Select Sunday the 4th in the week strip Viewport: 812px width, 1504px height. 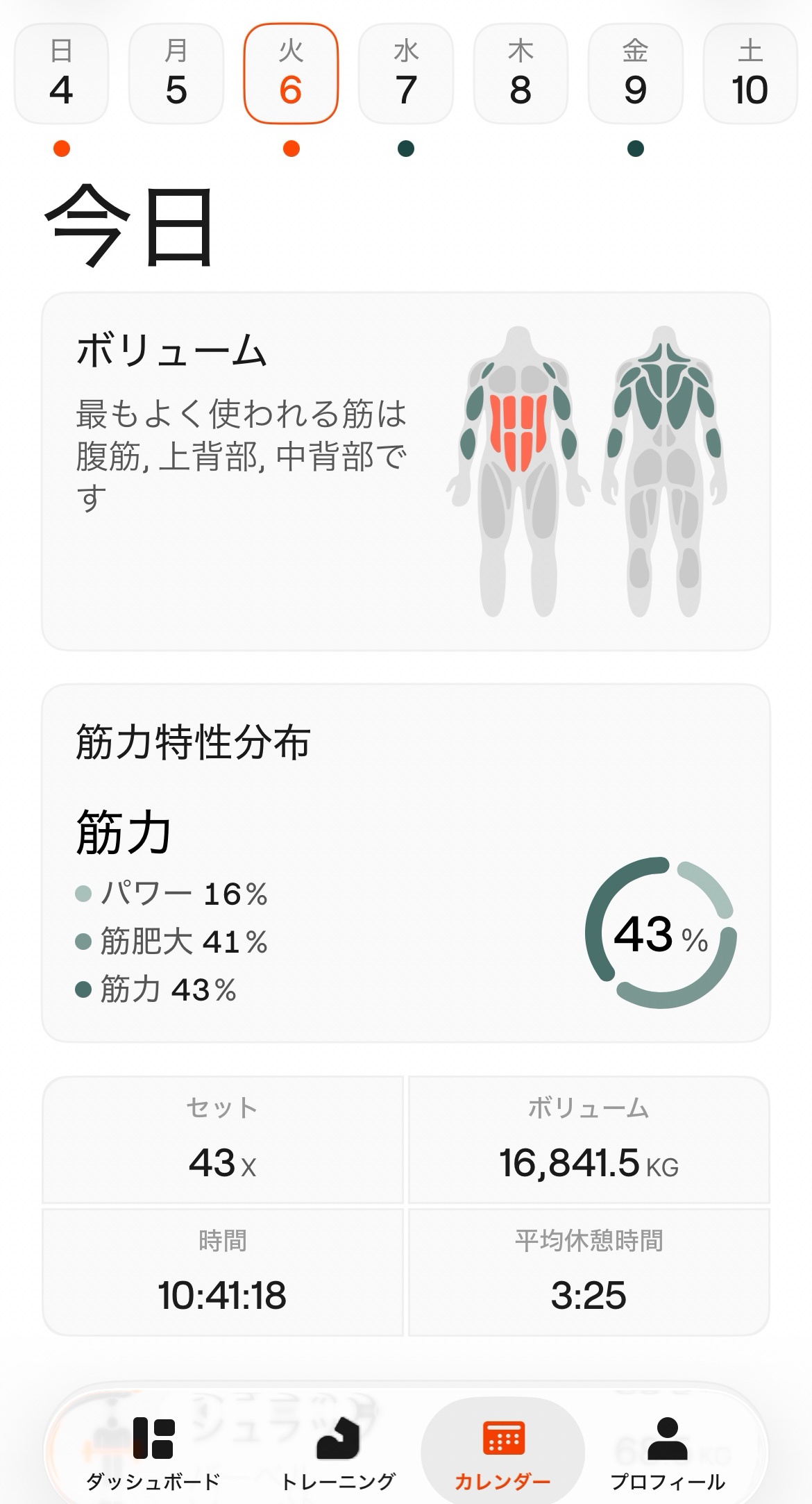coord(61,74)
